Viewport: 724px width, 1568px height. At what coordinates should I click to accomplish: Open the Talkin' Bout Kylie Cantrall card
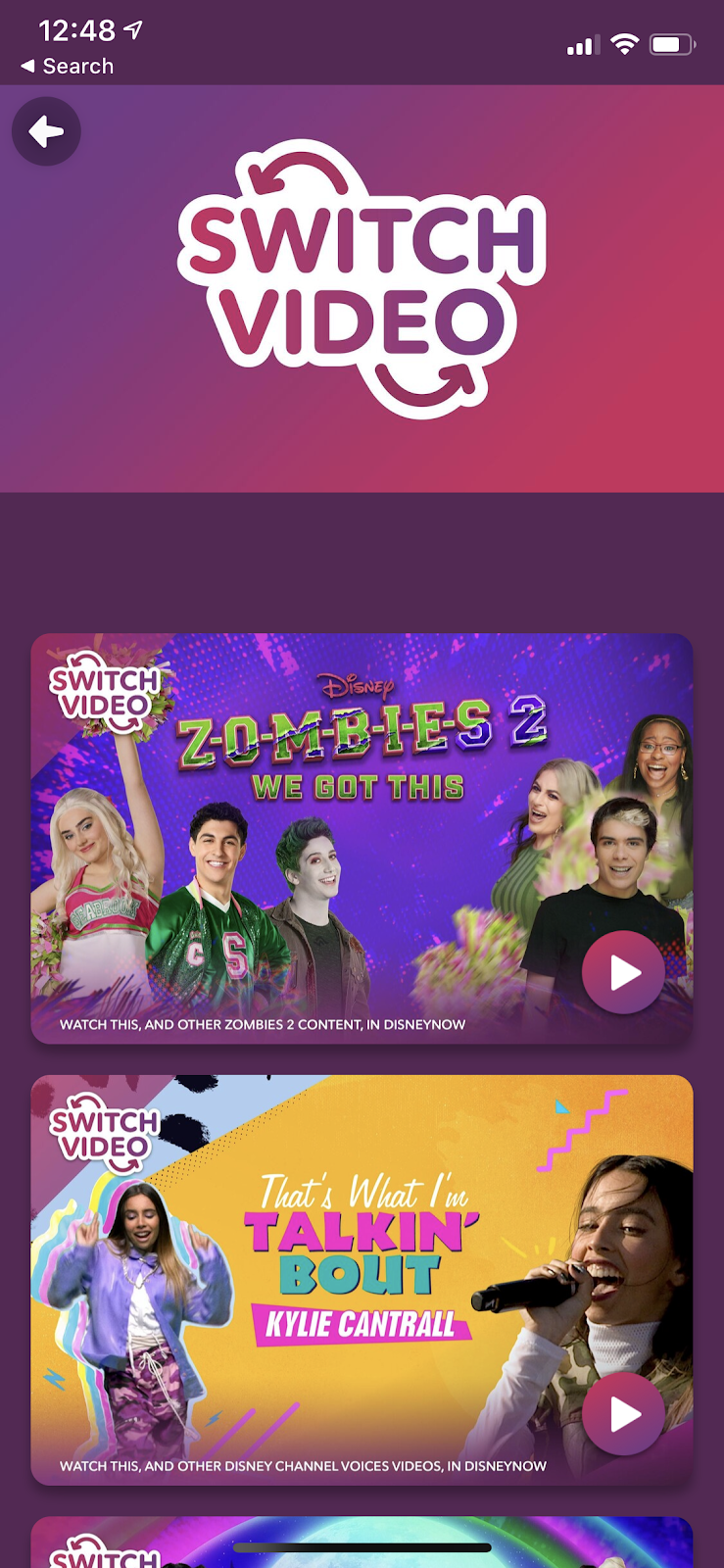pos(362,1279)
